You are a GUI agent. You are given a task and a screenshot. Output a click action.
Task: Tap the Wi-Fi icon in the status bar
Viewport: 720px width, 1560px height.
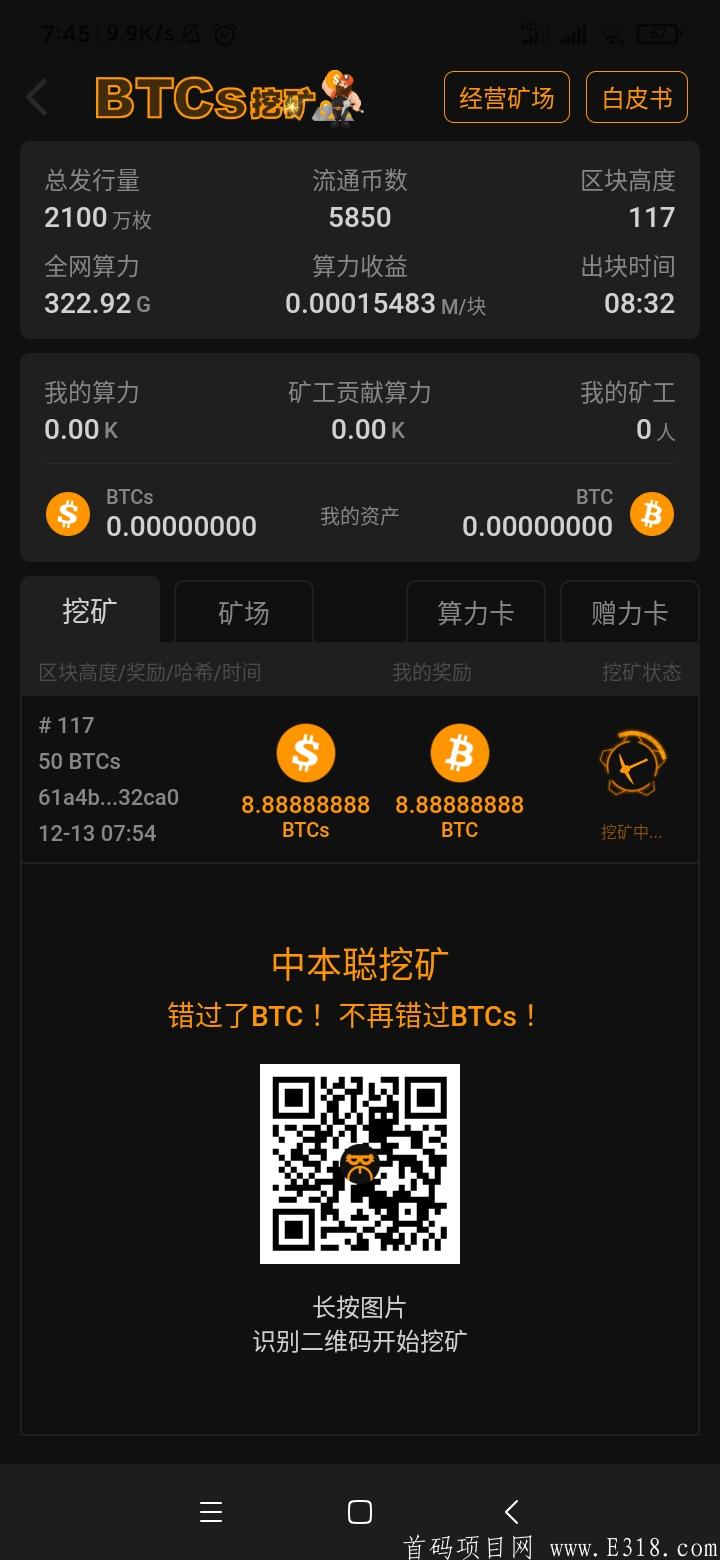612,33
